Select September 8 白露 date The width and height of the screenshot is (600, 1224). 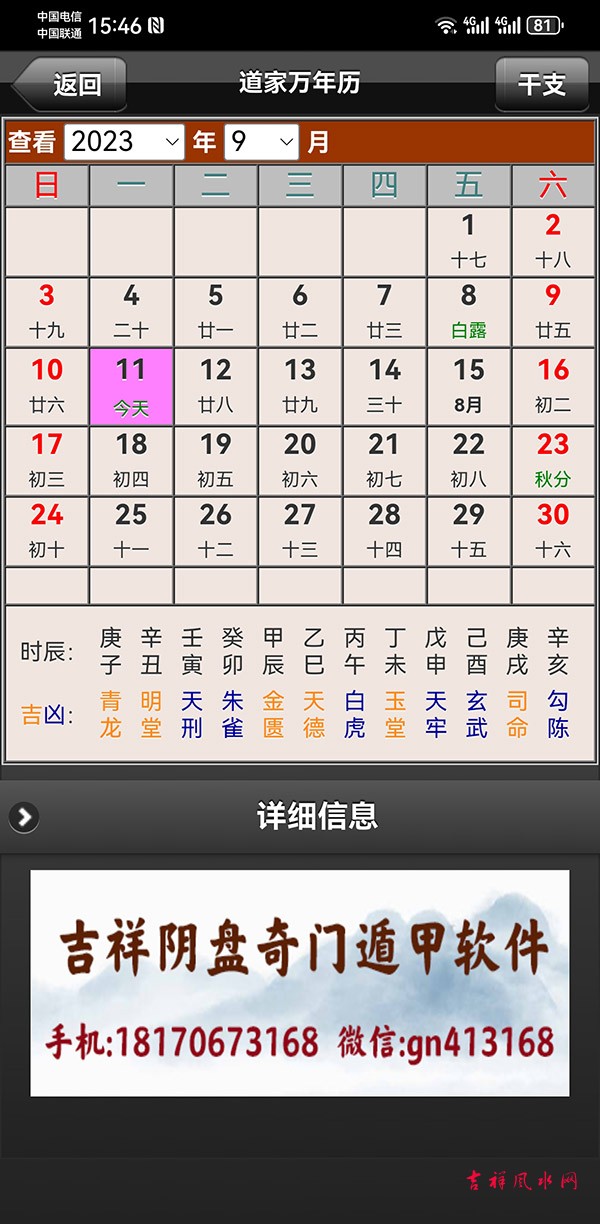click(x=468, y=312)
